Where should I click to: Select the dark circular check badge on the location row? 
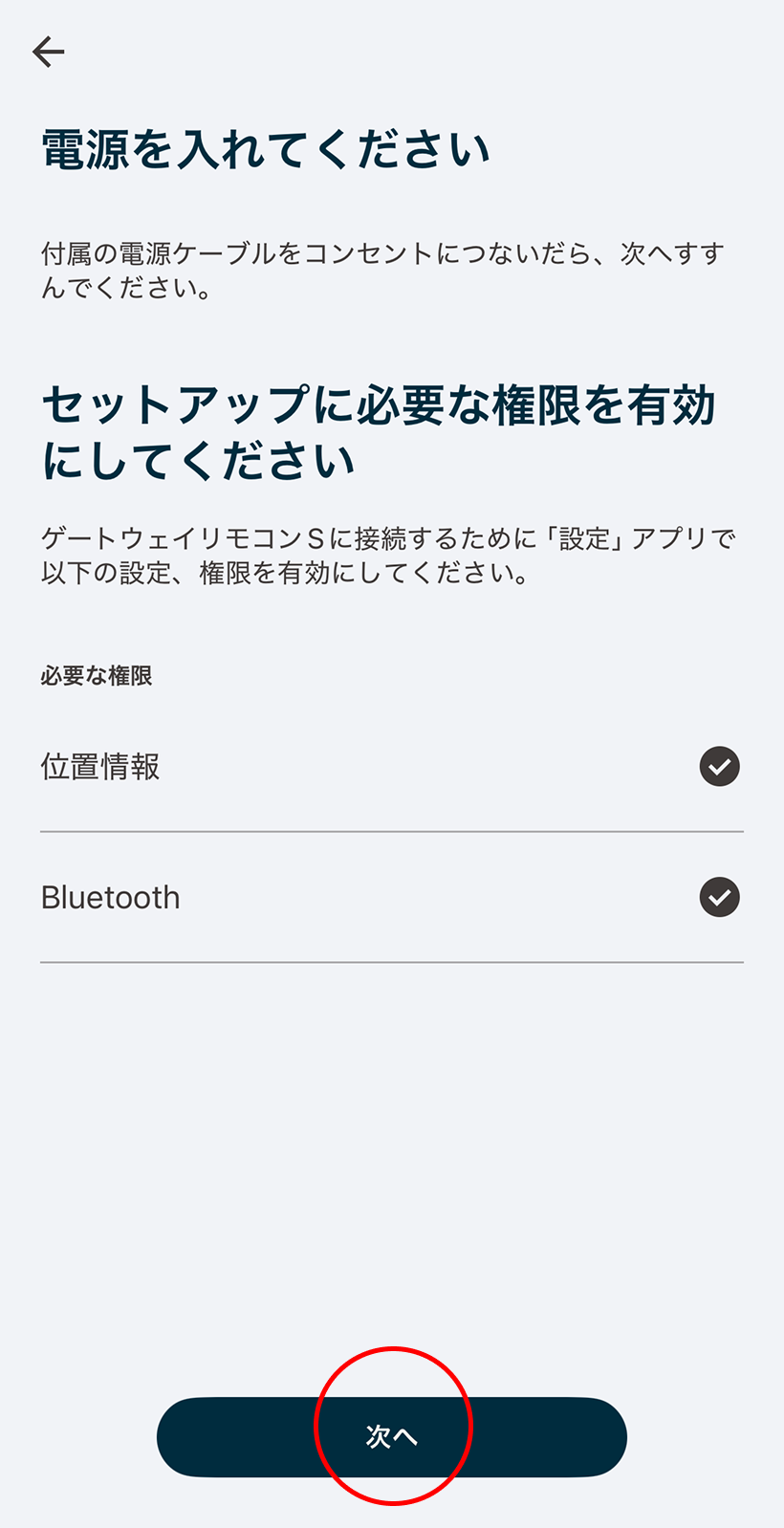pyautogui.click(x=718, y=766)
